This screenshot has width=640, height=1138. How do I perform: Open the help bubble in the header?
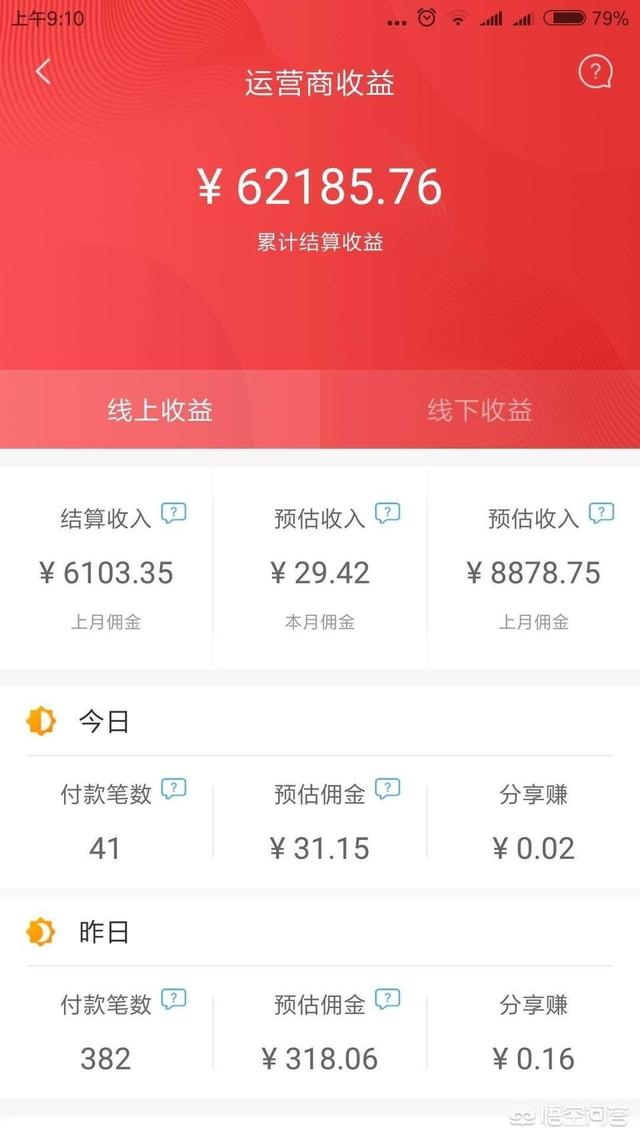pyautogui.click(x=595, y=72)
